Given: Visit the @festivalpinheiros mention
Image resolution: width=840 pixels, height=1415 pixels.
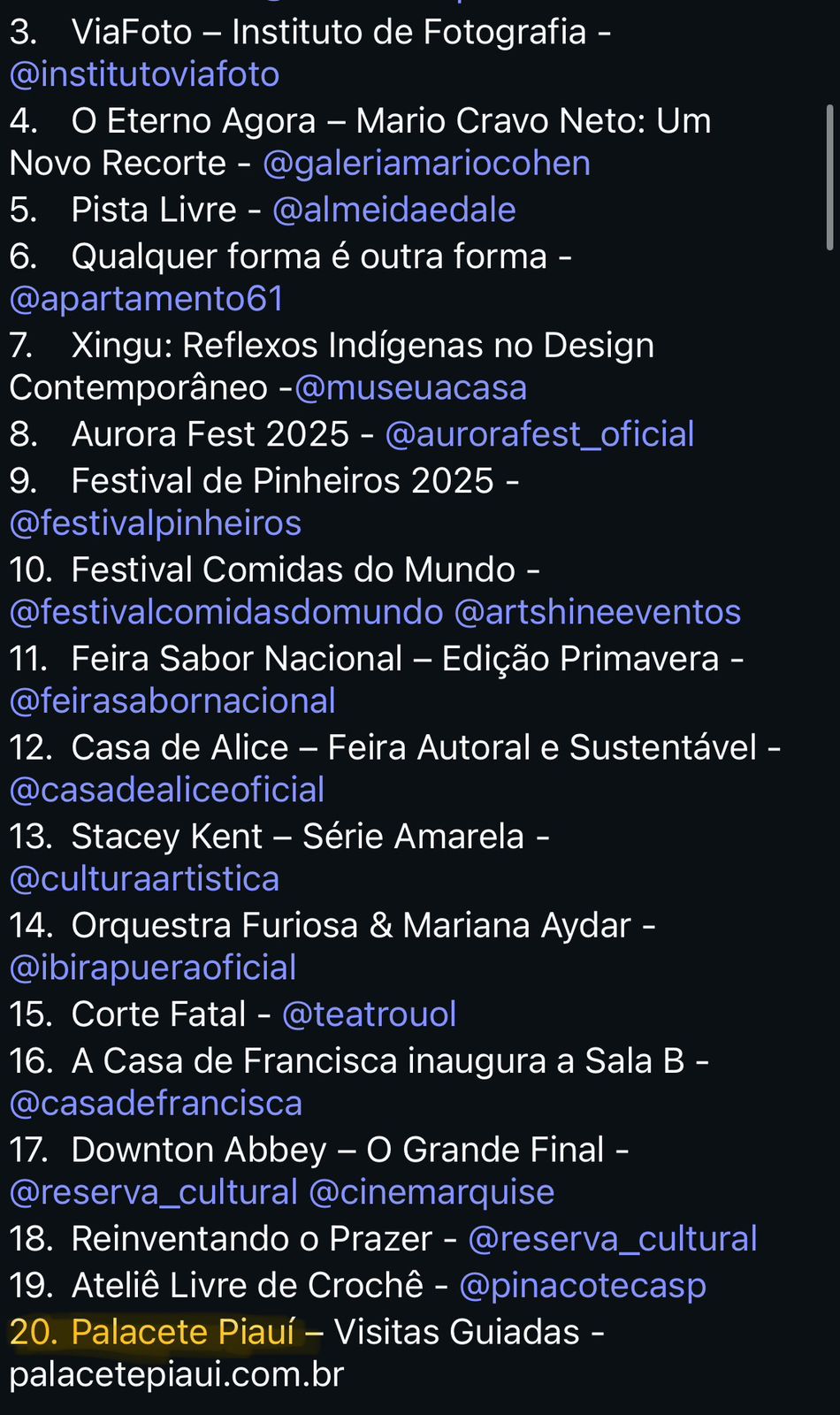Looking at the screenshot, I should [155, 524].
